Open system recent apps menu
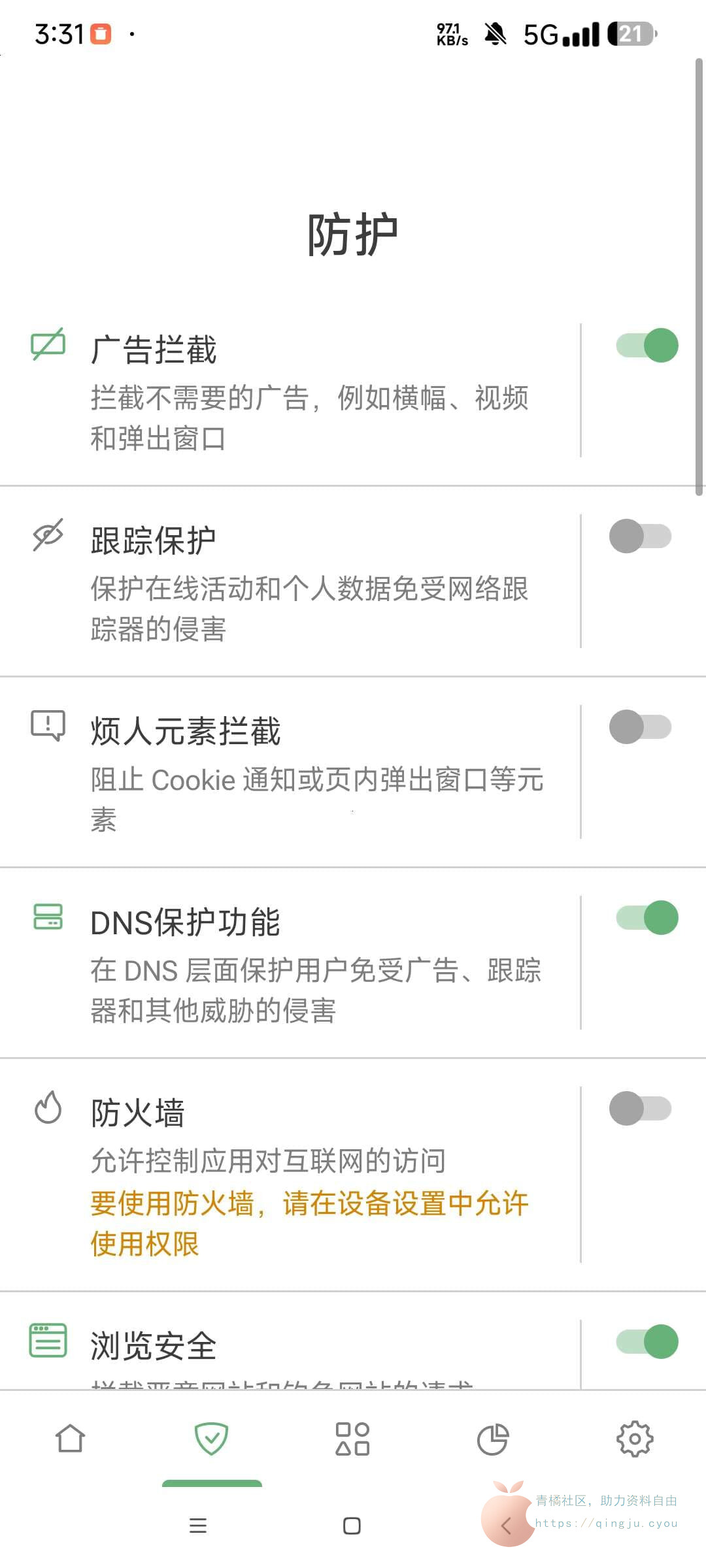 [198, 1526]
